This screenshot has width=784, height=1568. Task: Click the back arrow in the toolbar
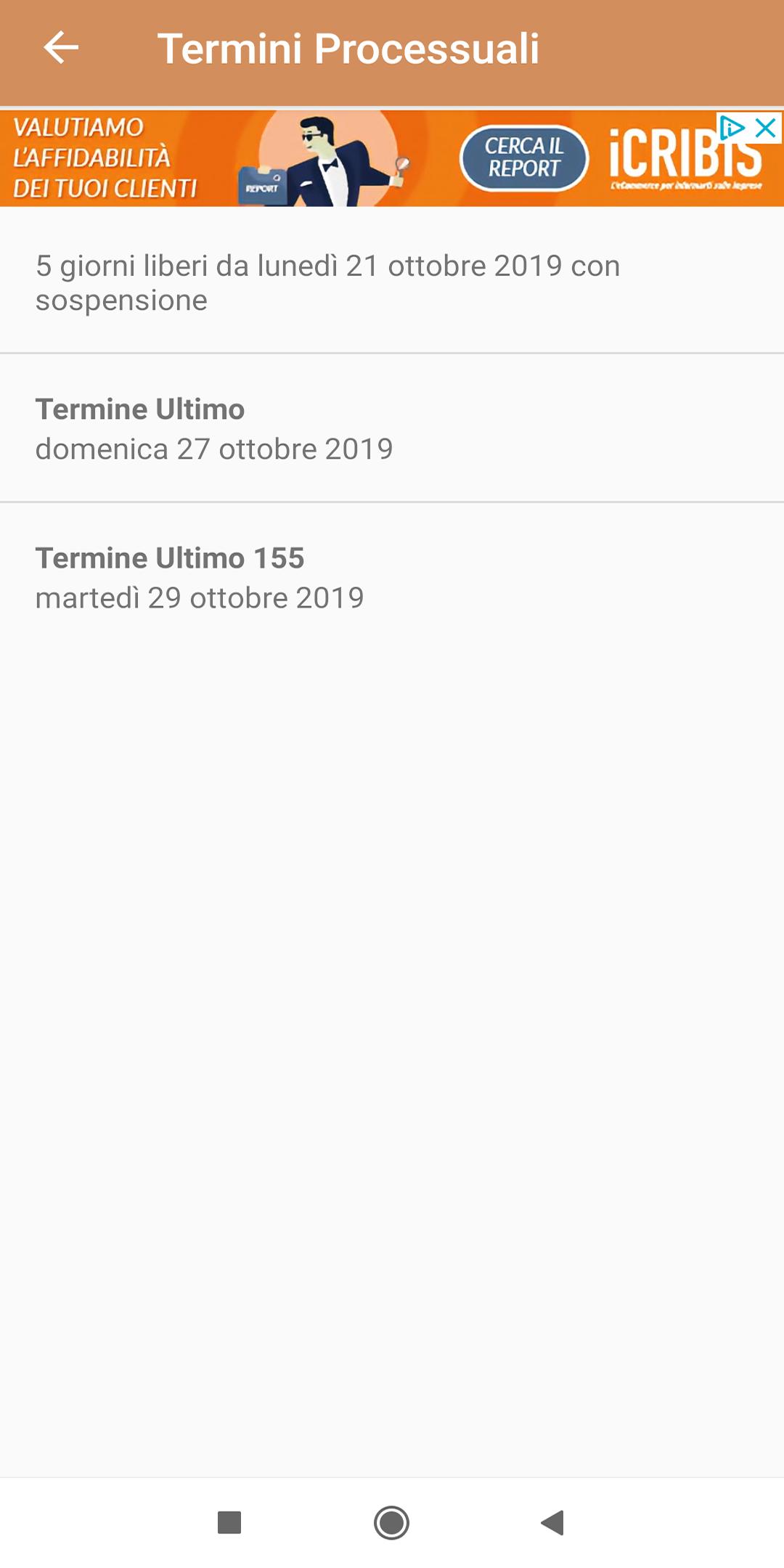pos(61,49)
